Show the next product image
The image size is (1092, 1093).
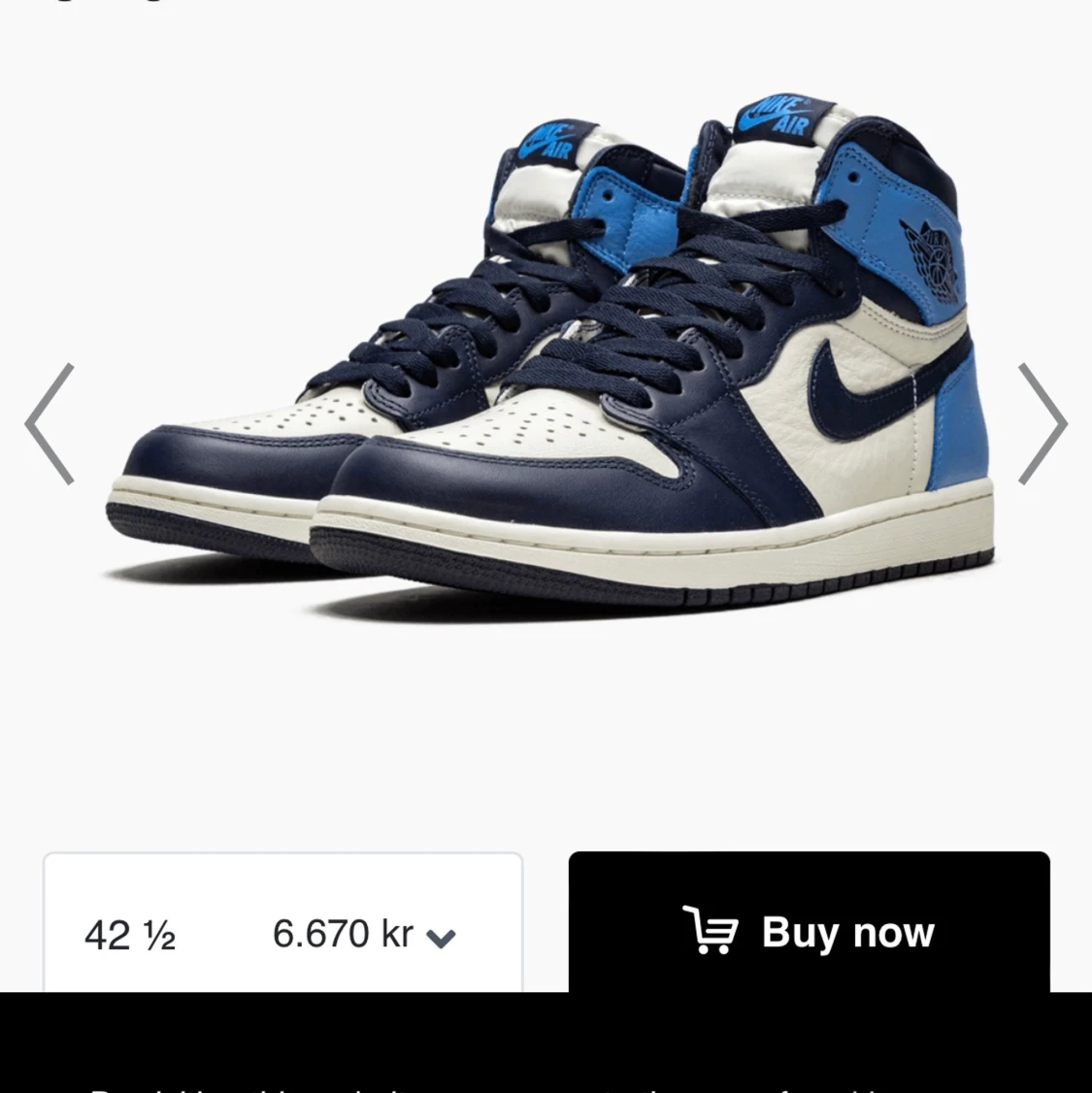tap(1042, 424)
